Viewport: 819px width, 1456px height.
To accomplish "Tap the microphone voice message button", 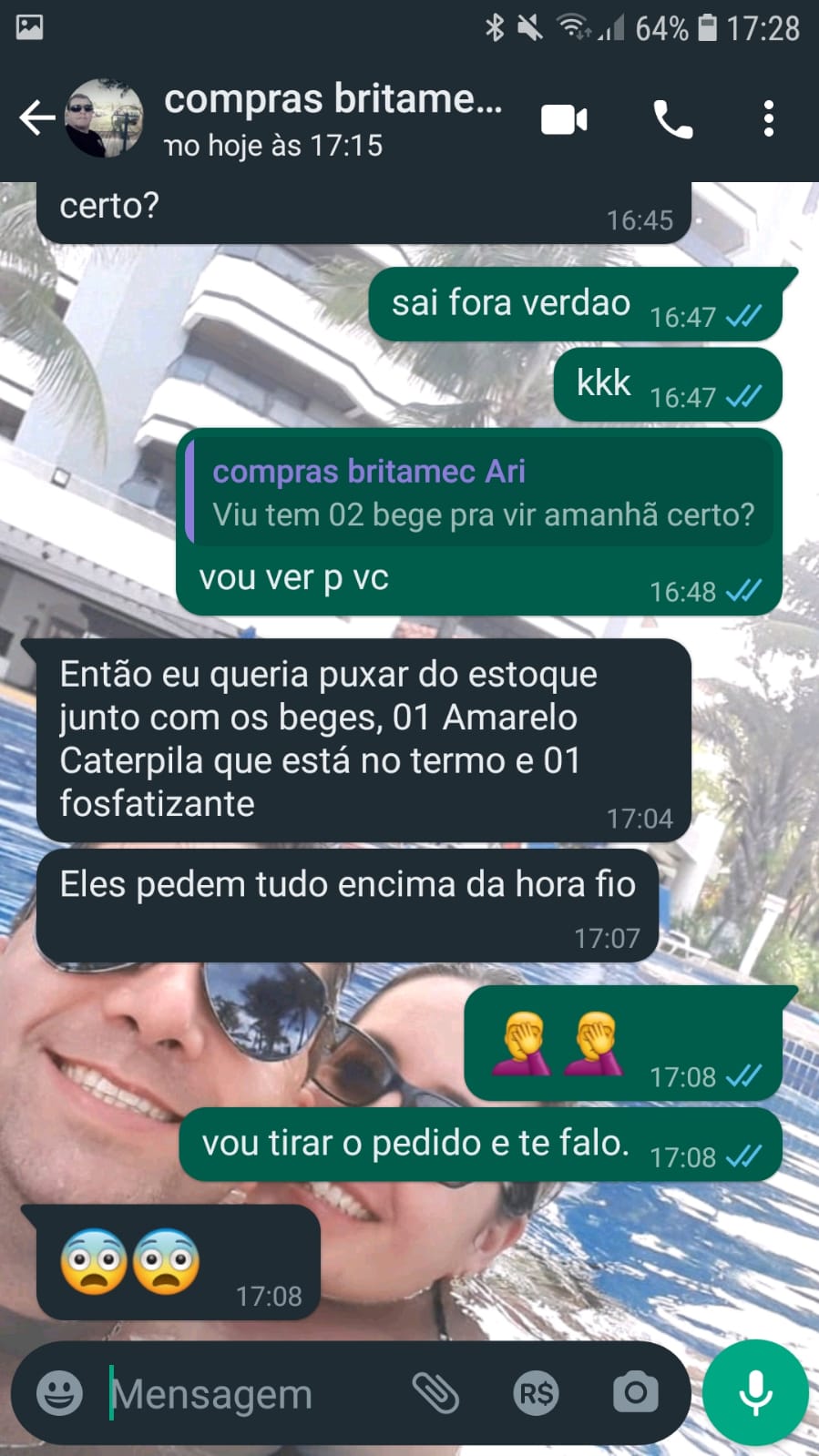I will [x=755, y=1392].
